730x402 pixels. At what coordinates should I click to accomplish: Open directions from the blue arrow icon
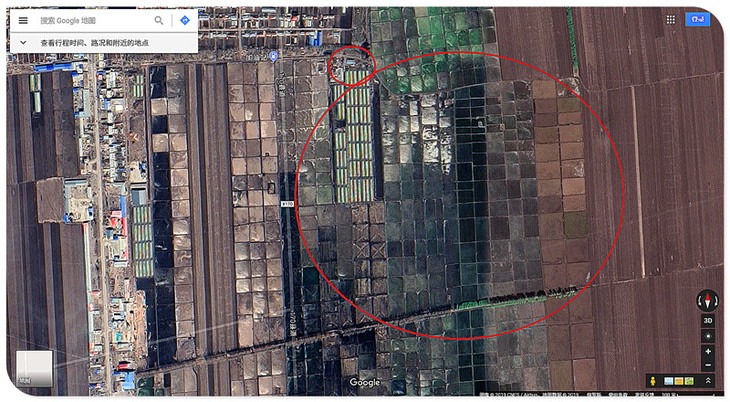(185, 20)
